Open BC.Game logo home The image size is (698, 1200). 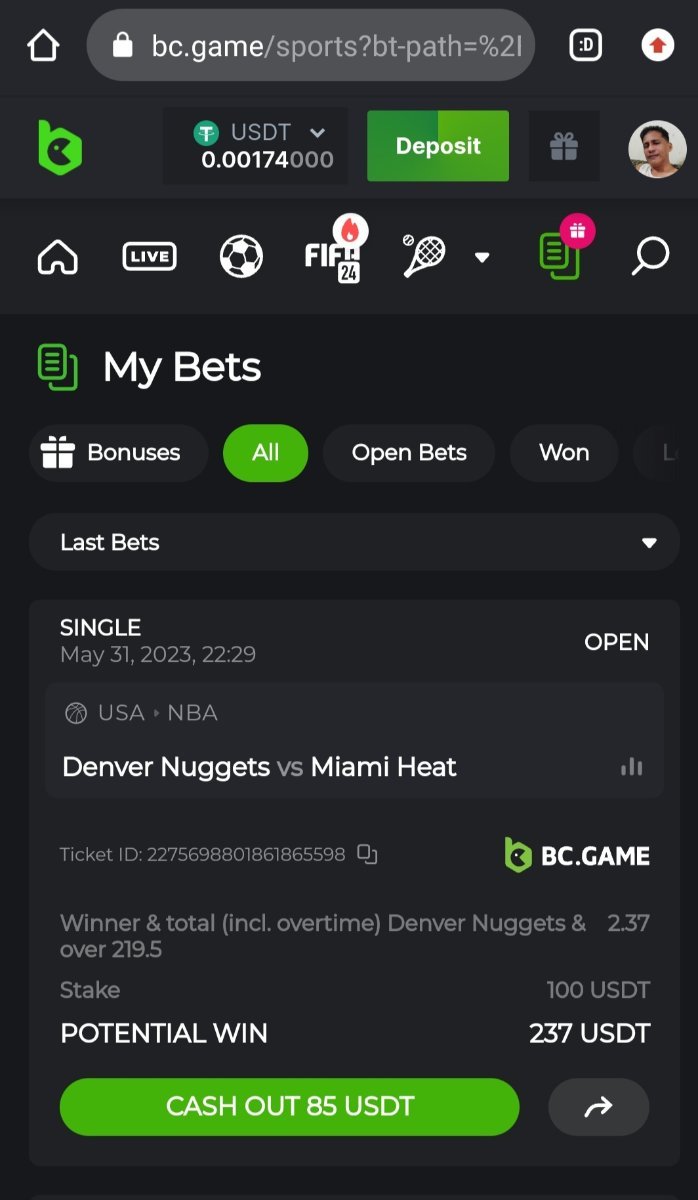[60, 146]
